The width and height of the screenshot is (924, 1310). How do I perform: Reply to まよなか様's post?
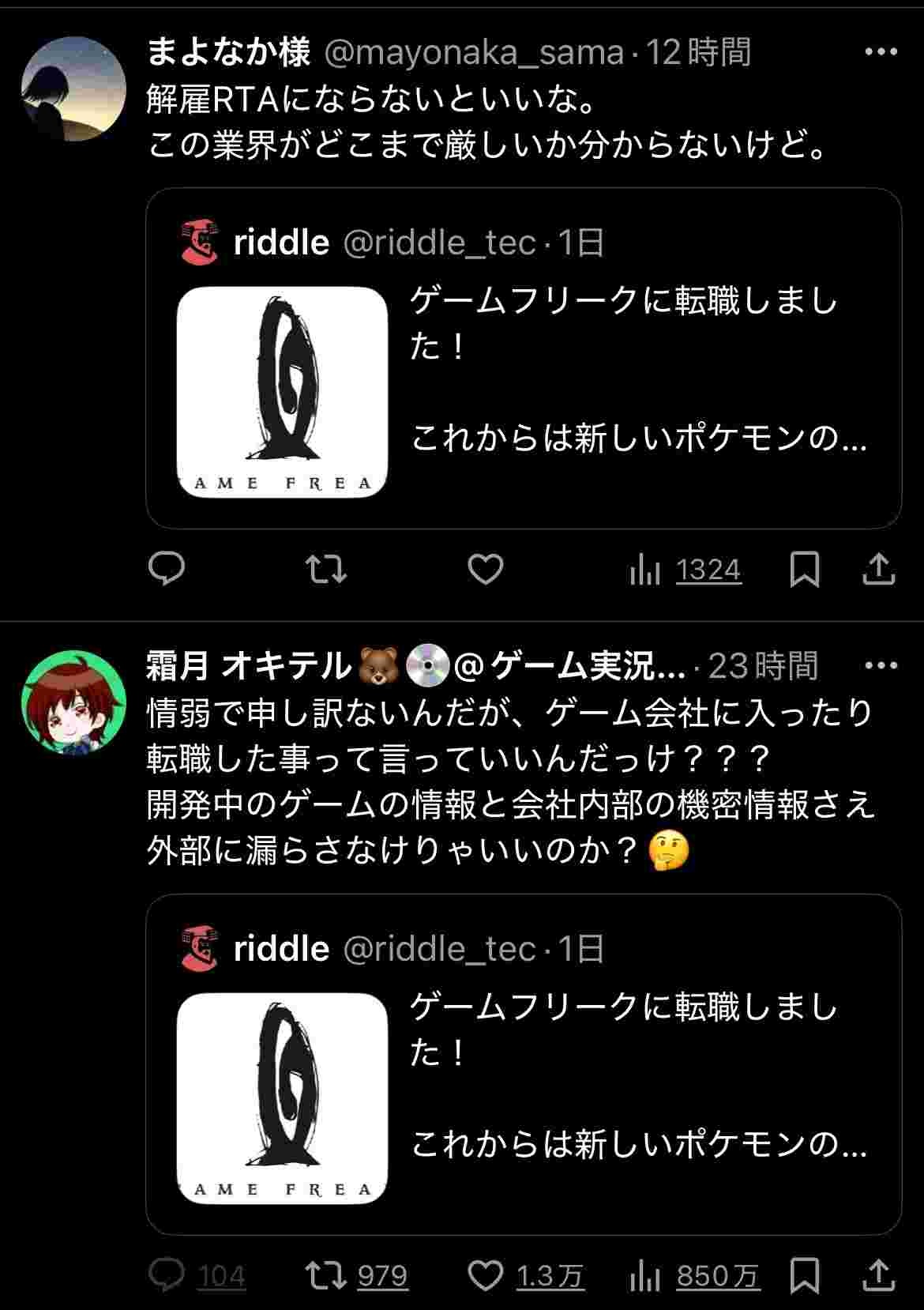(x=167, y=569)
